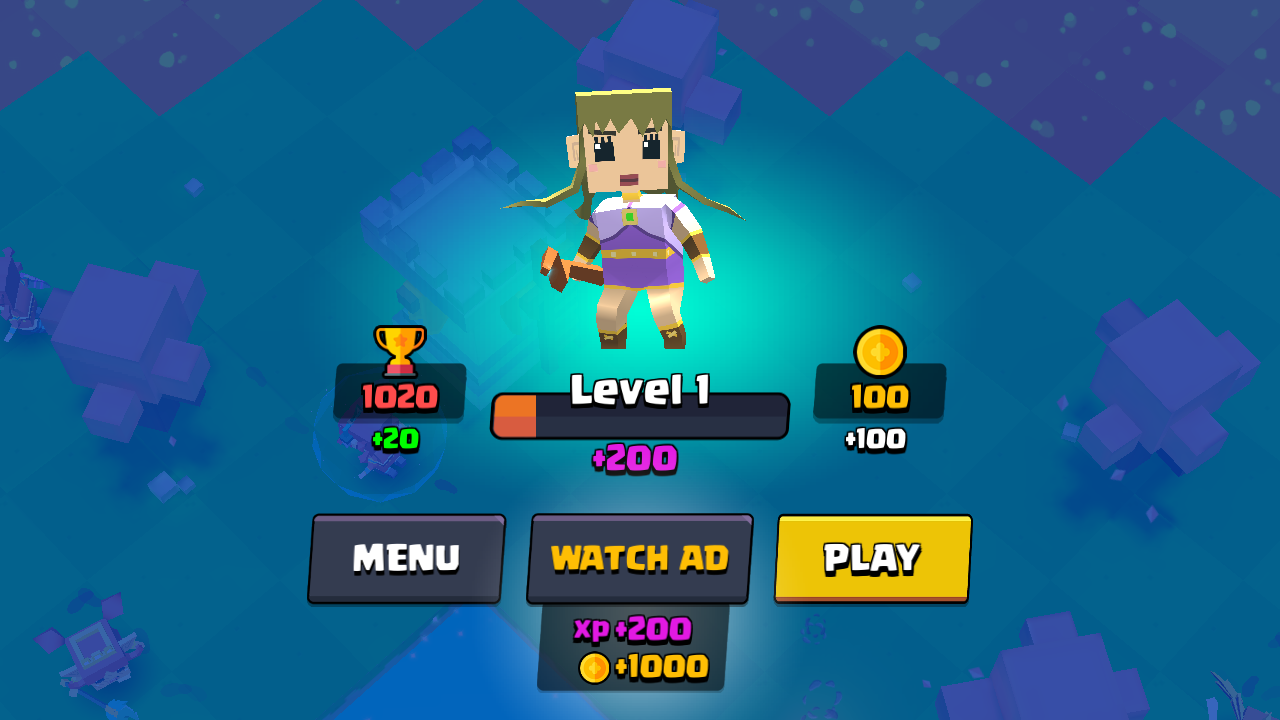Tap the MENU button
Viewport: 1280px width, 720px height.
pos(406,558)
